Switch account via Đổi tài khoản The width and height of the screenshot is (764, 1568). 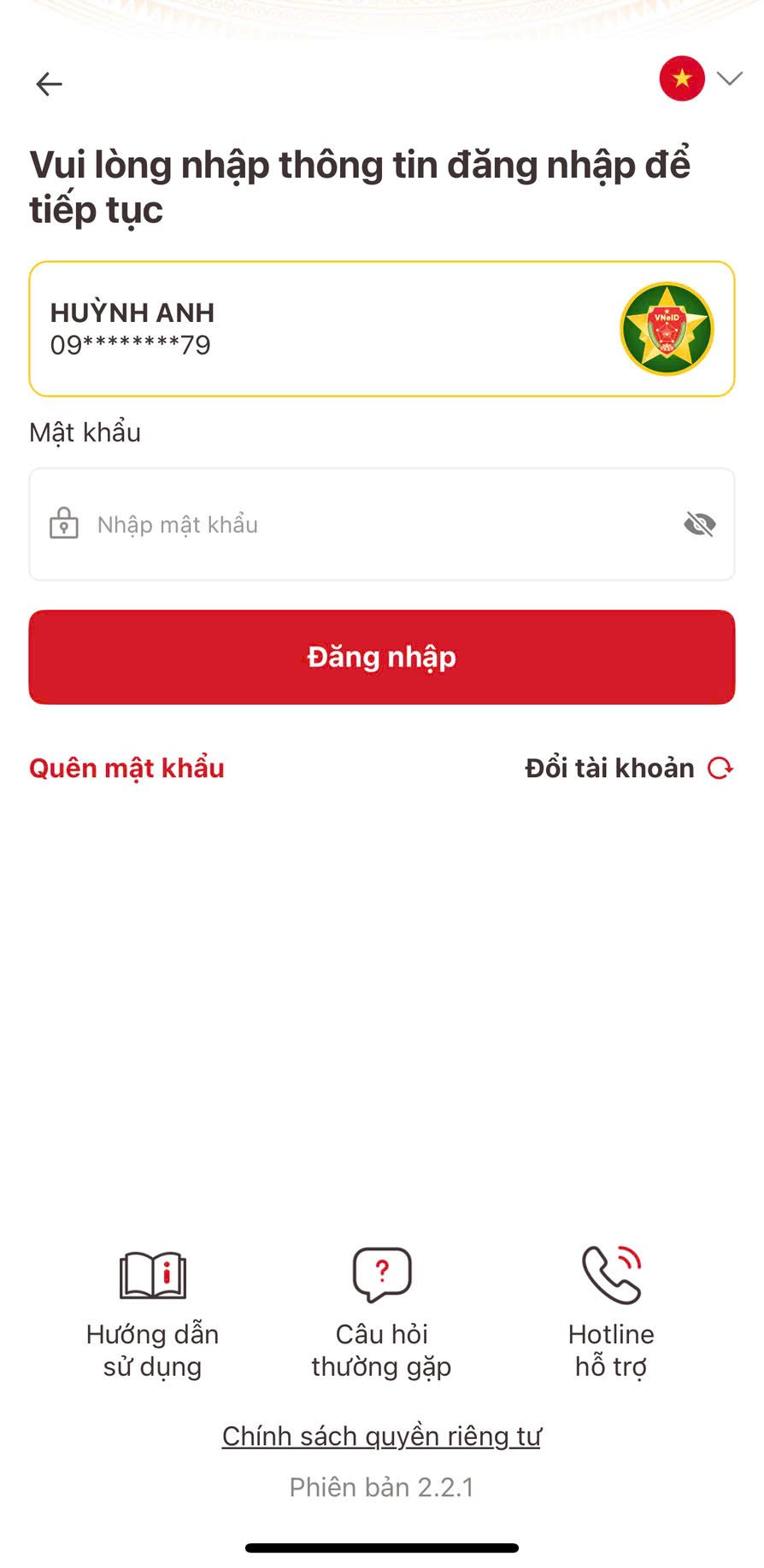coord(628,768)
